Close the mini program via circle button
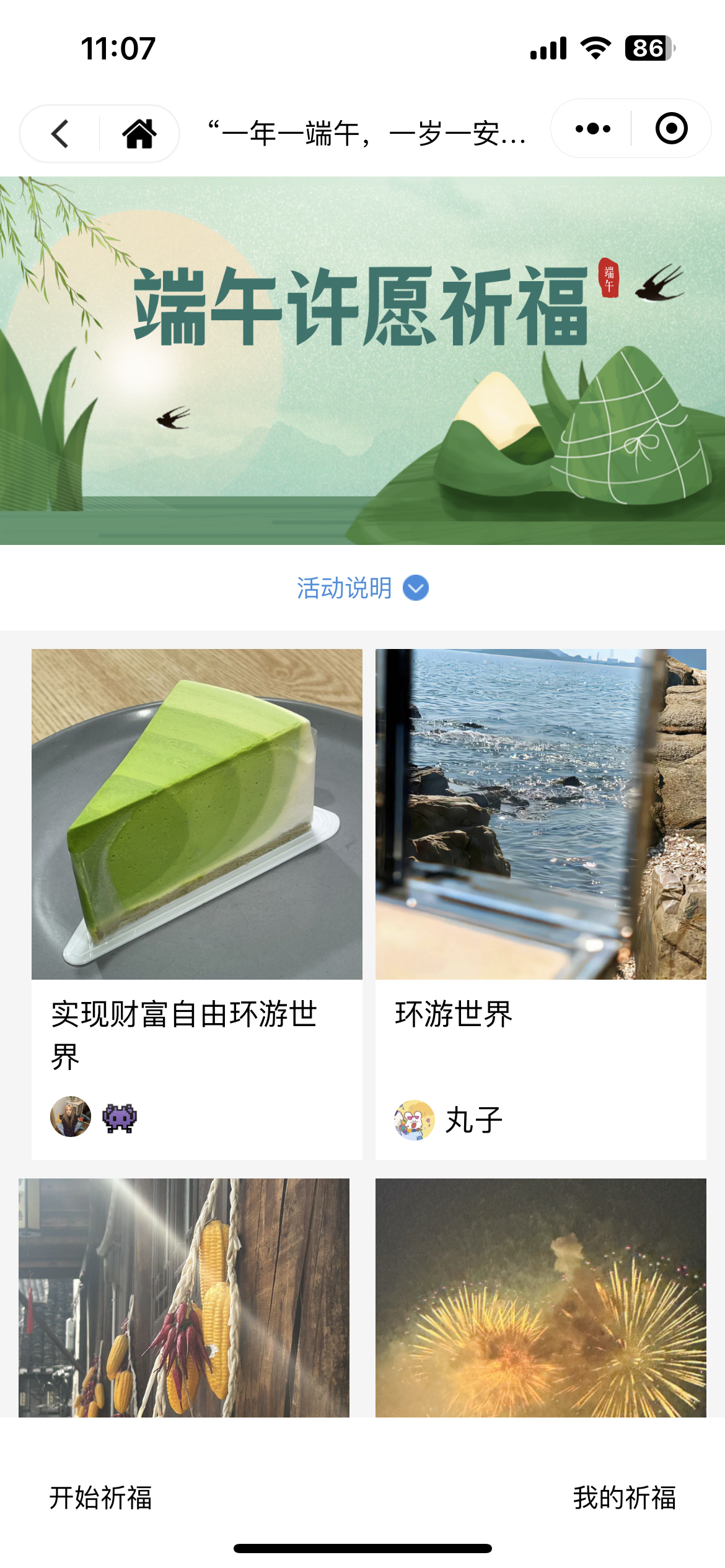725x1568 pixels. tap(671, 129)
